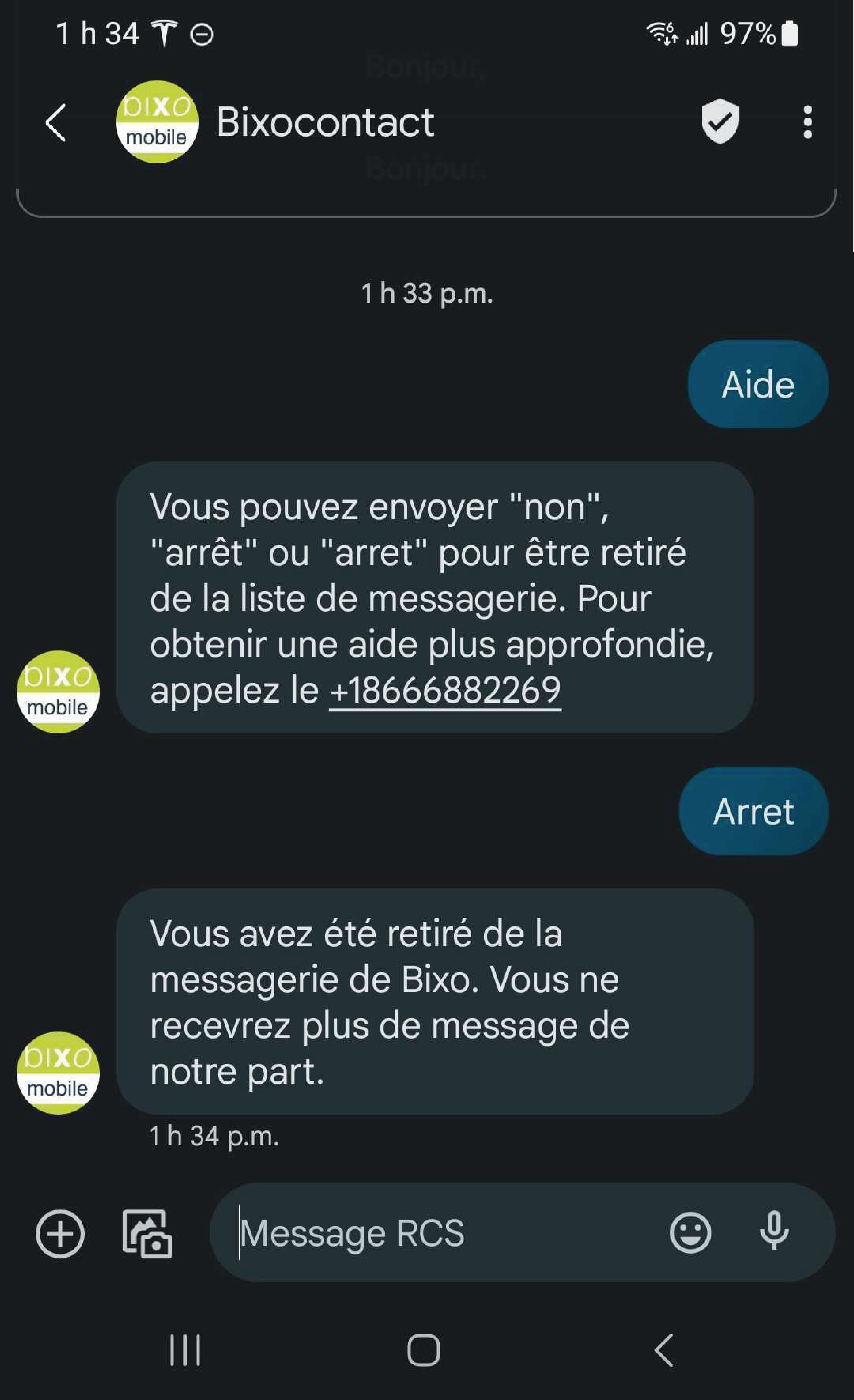
Task: Open the plus attachment menu
Action: click(60, 1234)
